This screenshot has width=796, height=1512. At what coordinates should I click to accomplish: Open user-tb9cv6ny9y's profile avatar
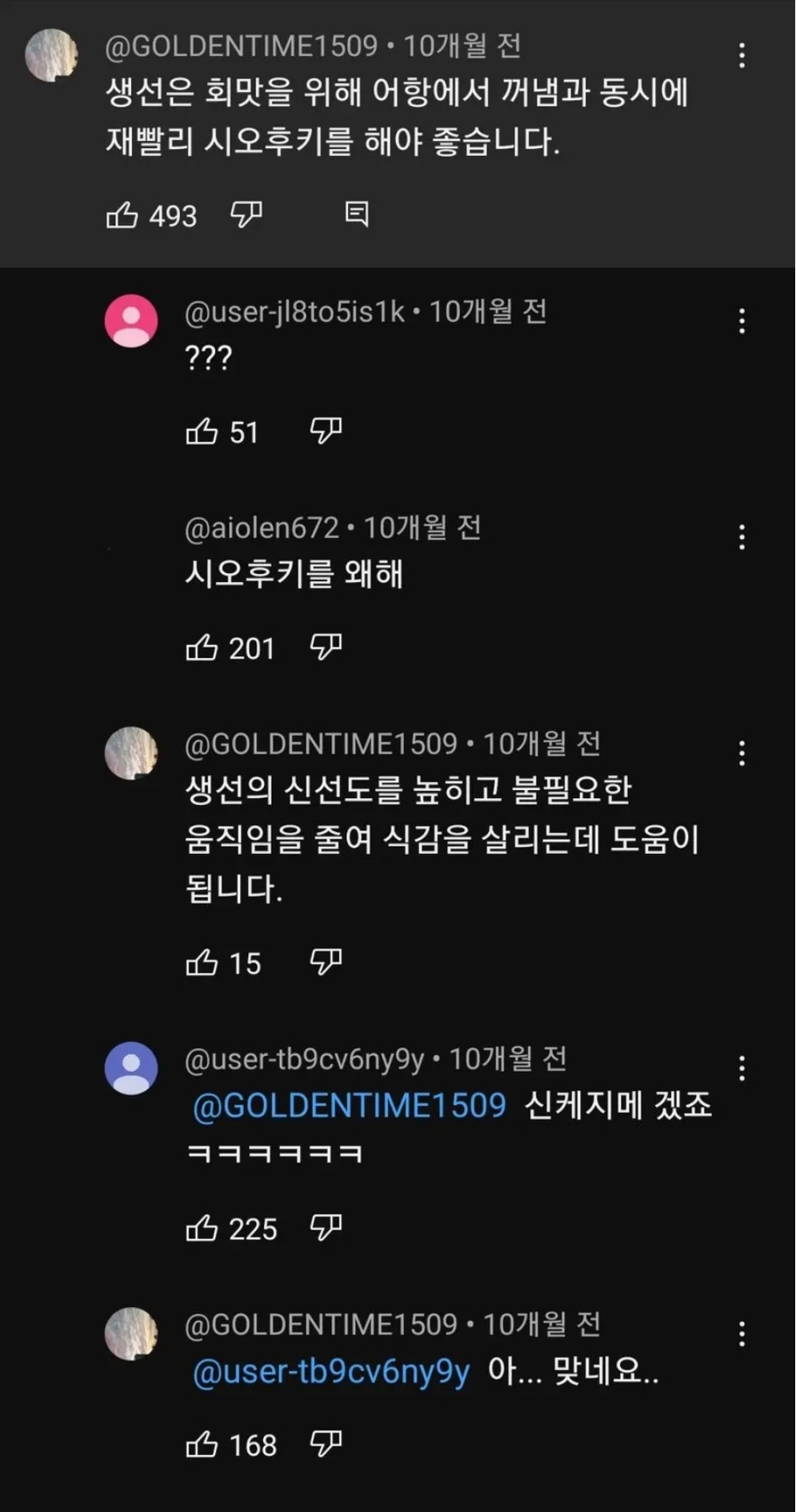(131, 1068)
